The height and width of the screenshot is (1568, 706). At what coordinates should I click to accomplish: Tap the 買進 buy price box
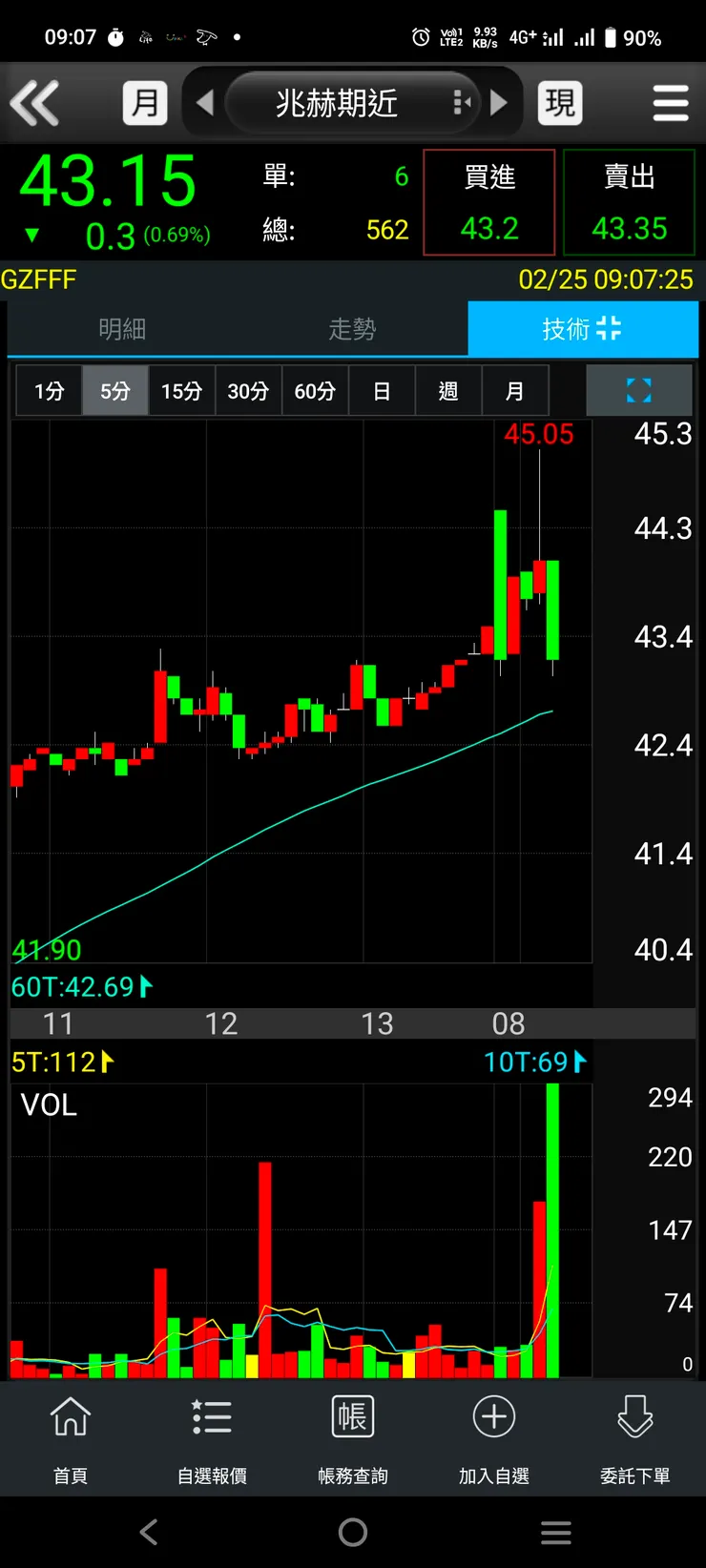[489, 202]
